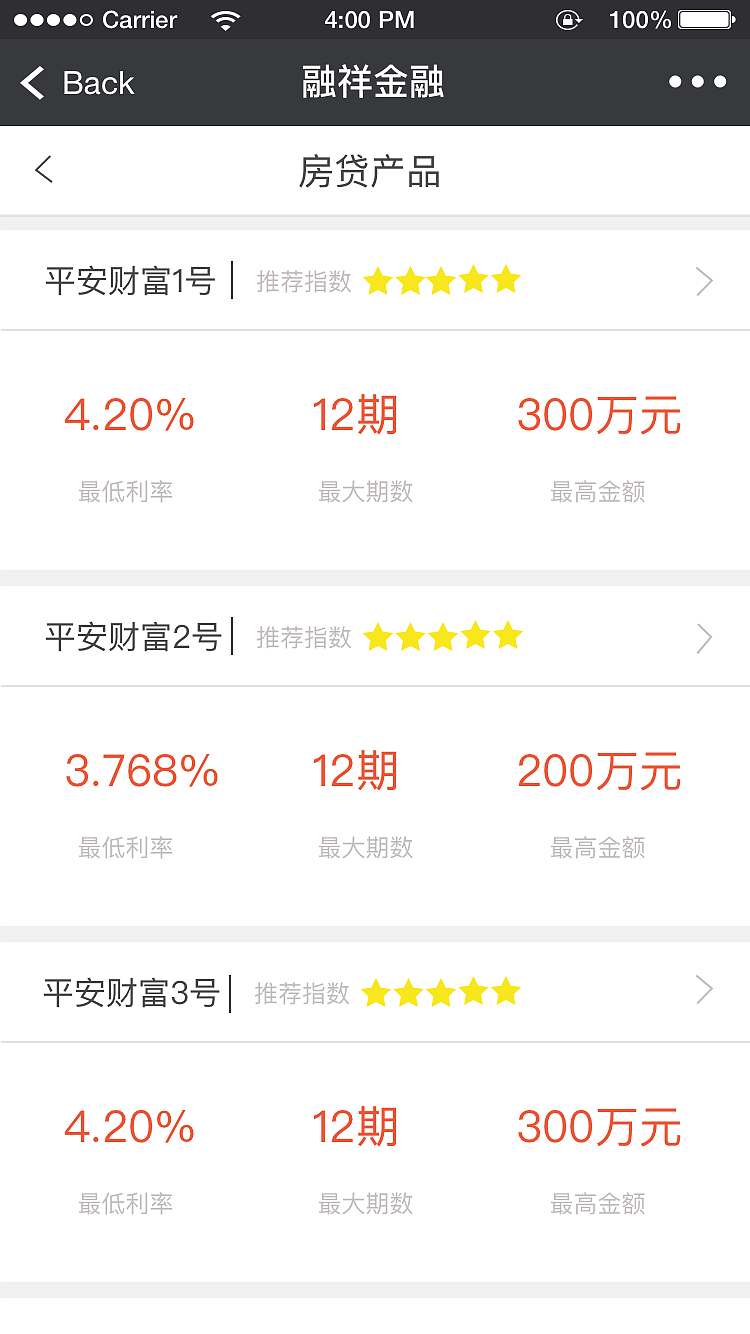Tap the 300万元 maximum amount for 平安财富3号
Viewport: 750px width, 1334px height.
[x=598, y=1125]
